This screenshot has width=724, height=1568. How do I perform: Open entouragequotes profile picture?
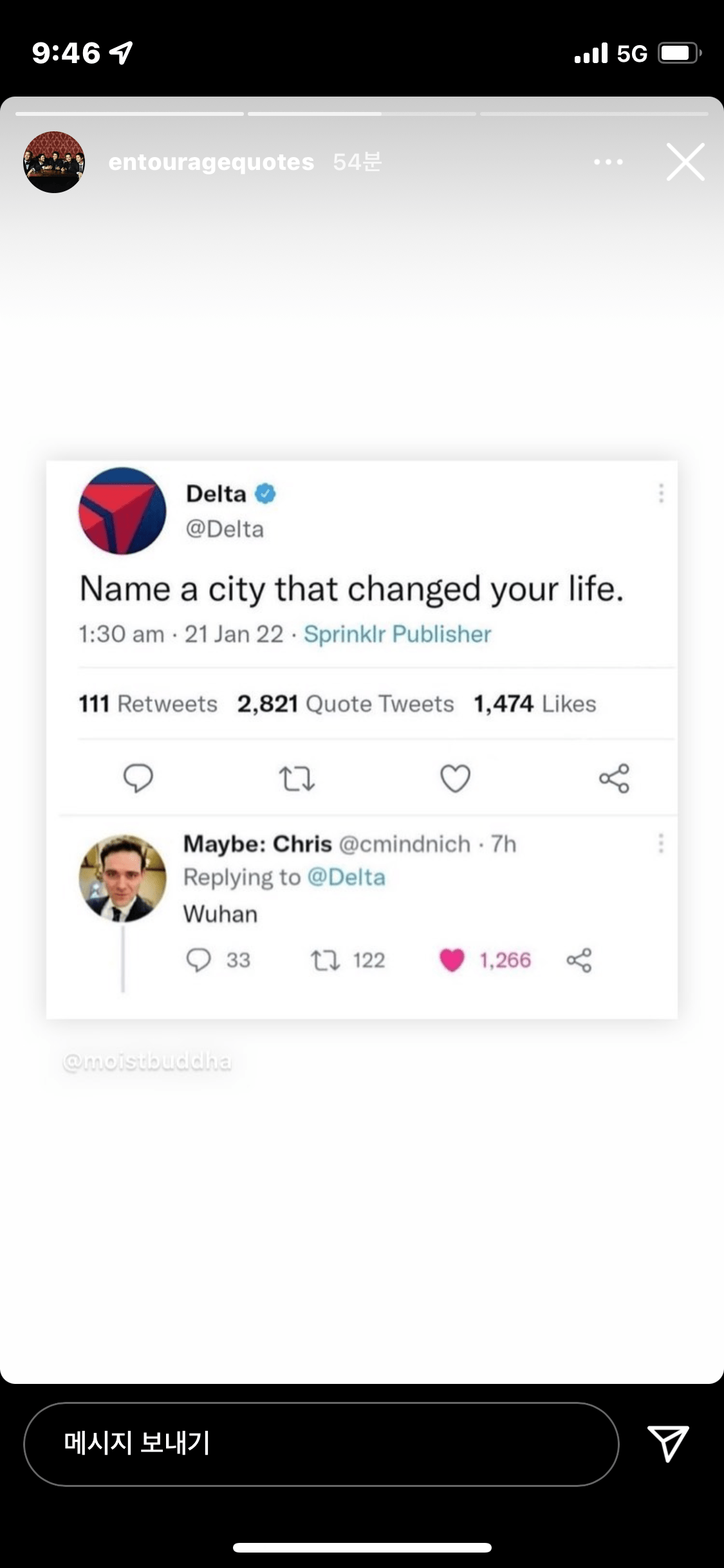(x=54, y=162)
